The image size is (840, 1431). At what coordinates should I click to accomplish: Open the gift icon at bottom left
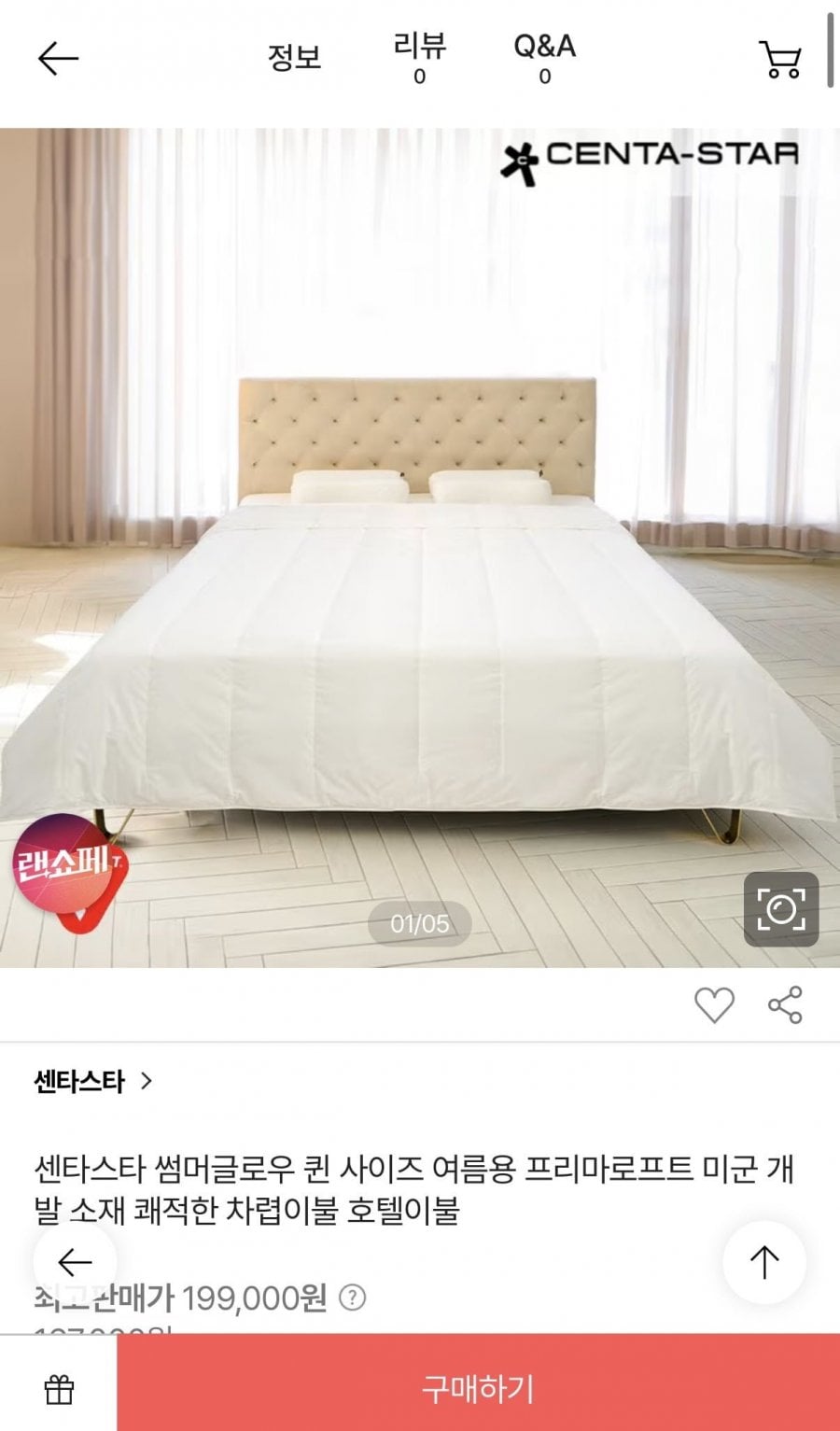(59, 1389)
